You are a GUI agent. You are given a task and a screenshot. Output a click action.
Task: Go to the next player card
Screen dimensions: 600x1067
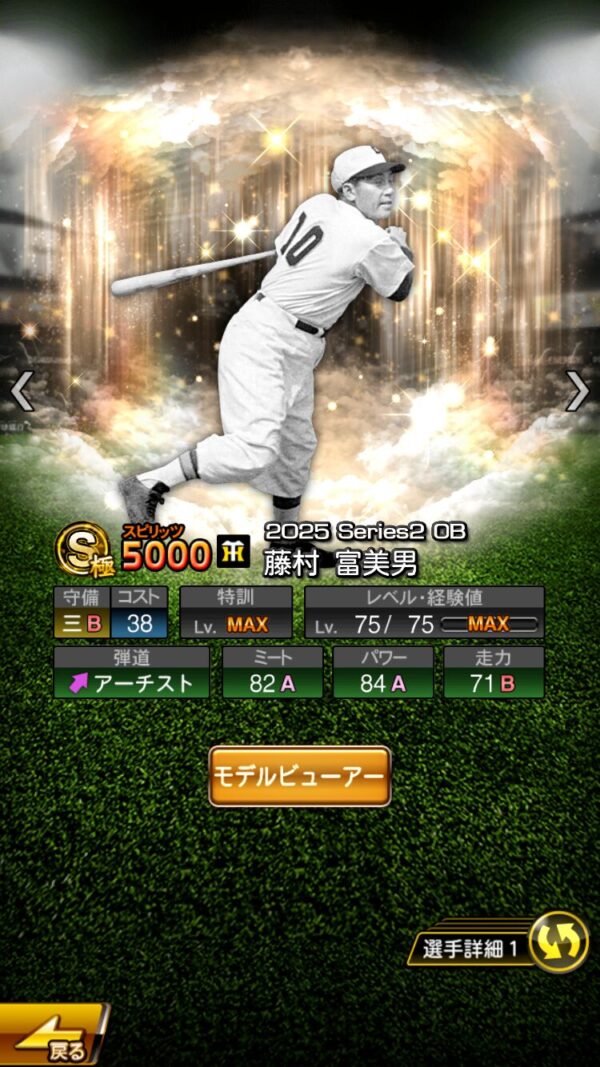577,391
